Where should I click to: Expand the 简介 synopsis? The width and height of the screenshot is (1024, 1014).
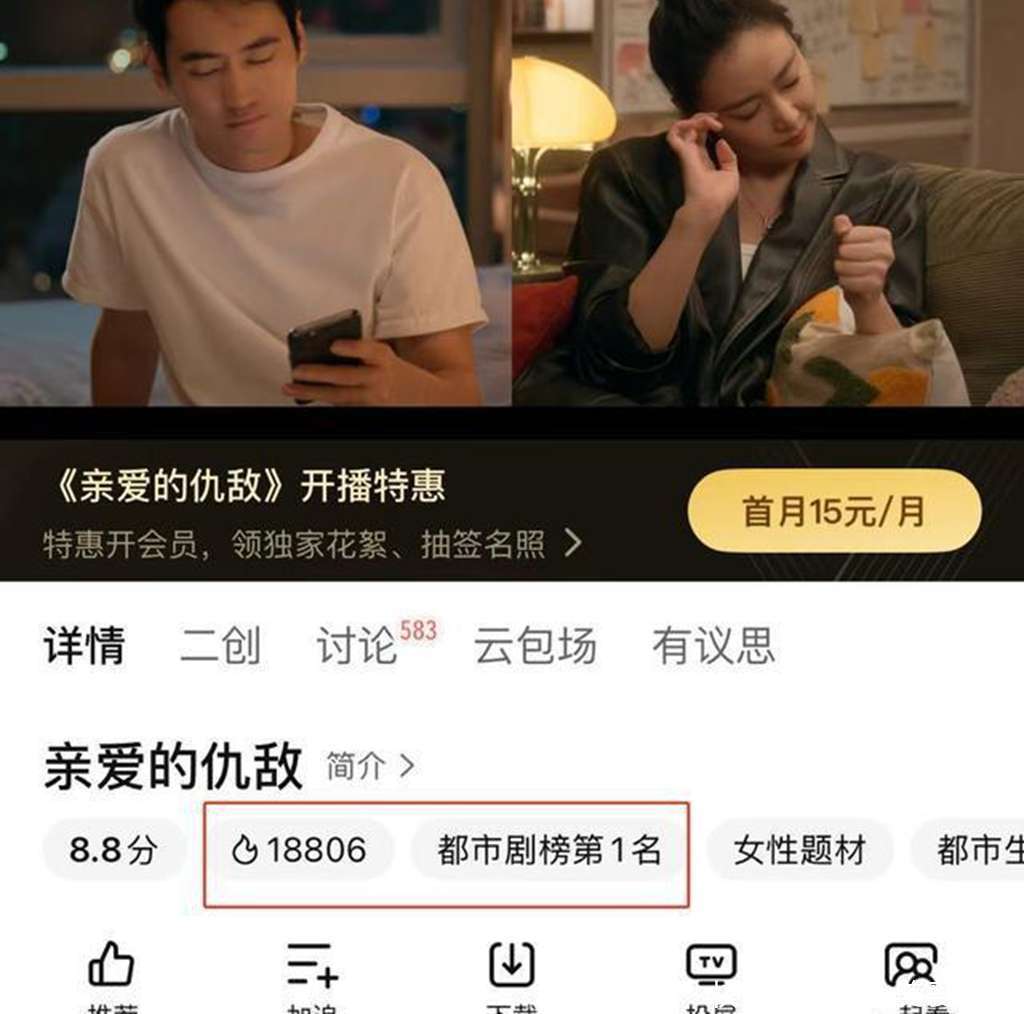coord(370,767)
